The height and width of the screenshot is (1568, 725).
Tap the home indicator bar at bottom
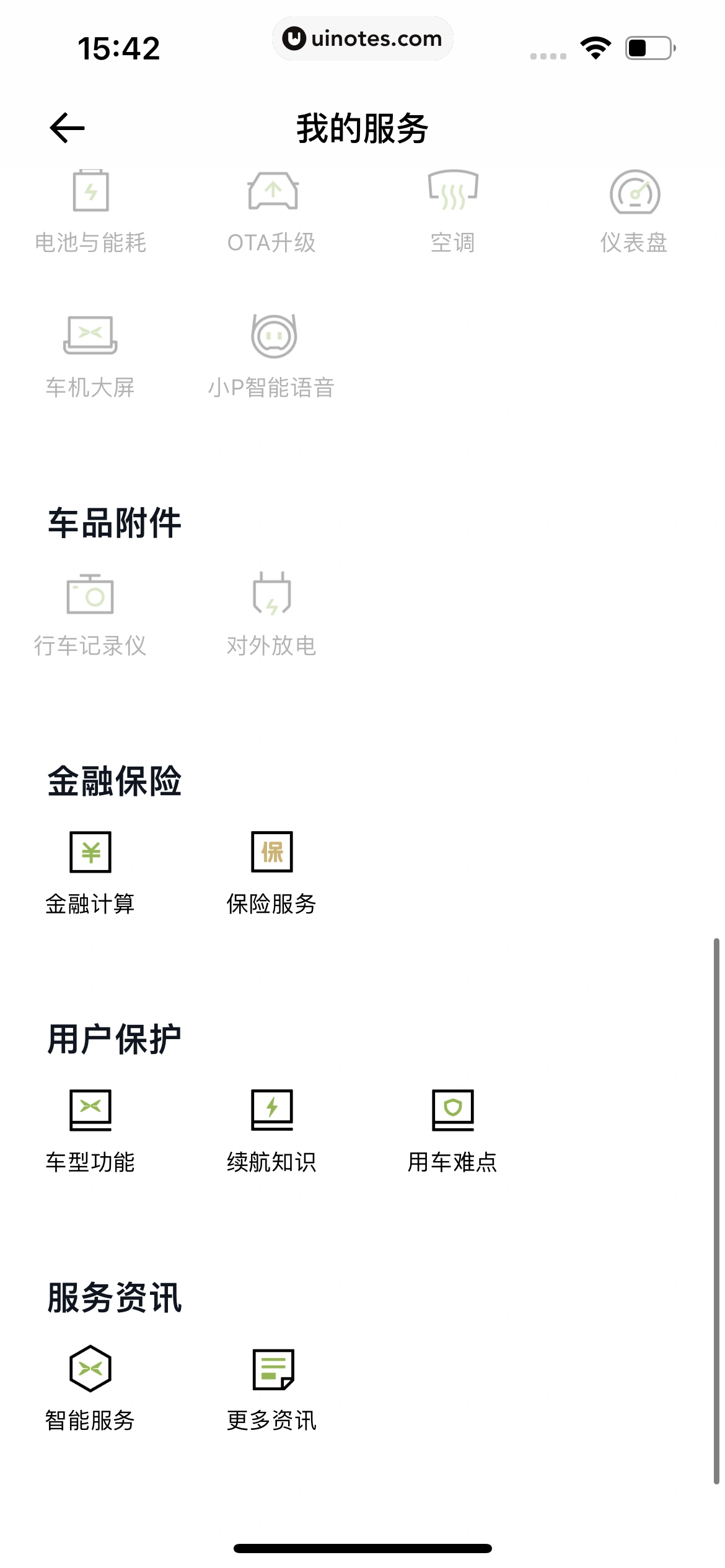(362, 1548)
